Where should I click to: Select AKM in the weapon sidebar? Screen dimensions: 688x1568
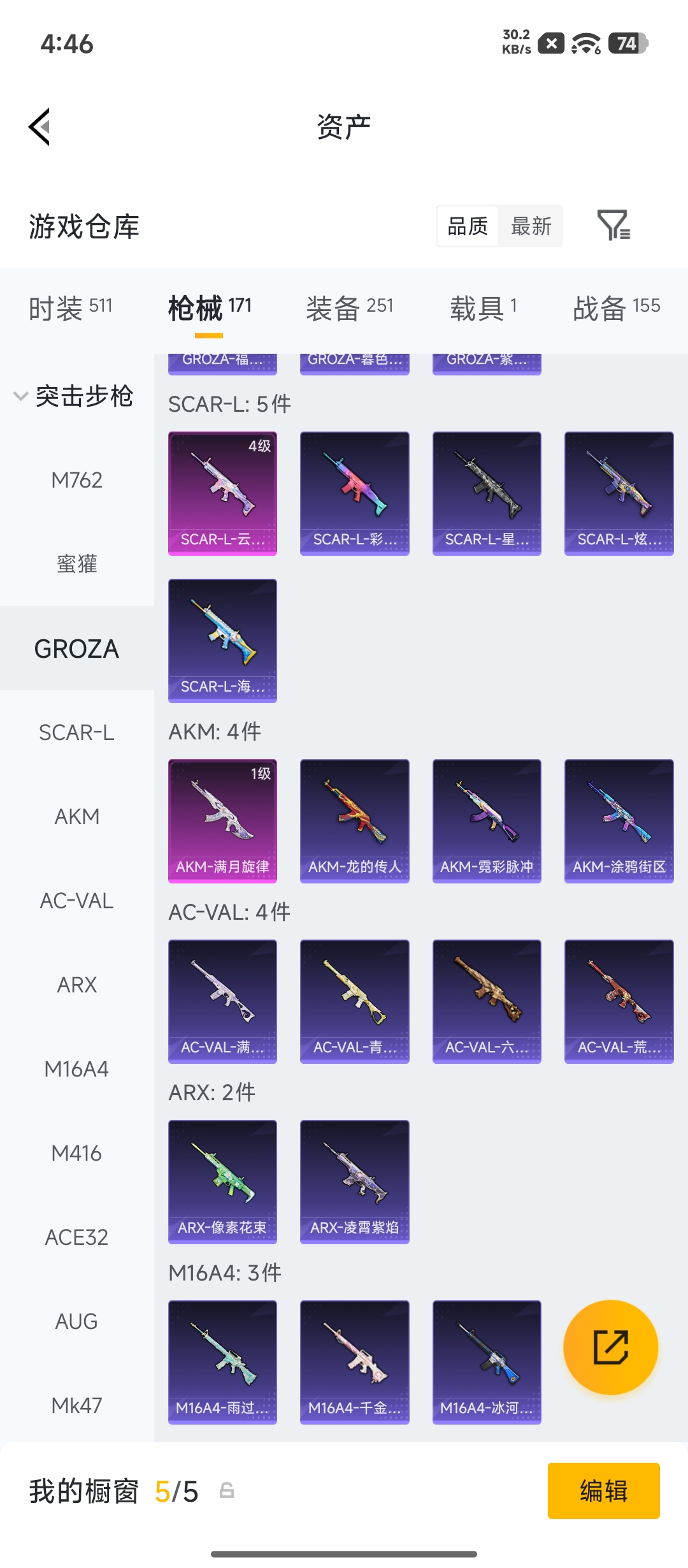[x=76, y=817]
